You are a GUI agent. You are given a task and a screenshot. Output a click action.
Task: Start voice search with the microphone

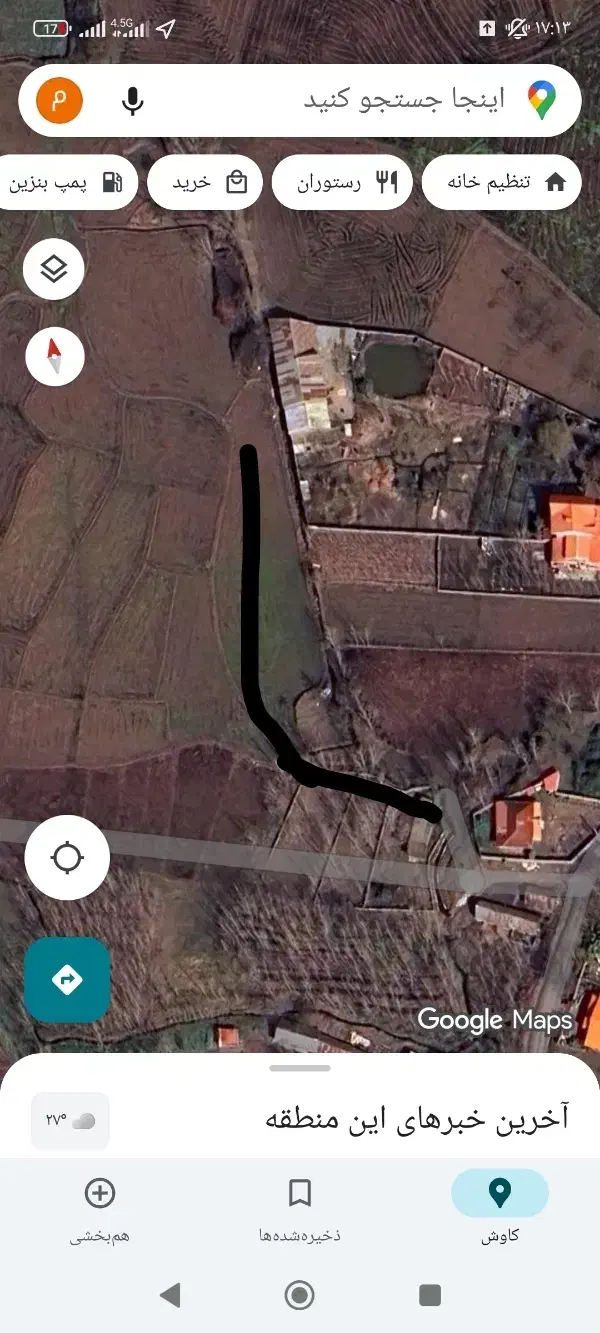click(133, 100)
